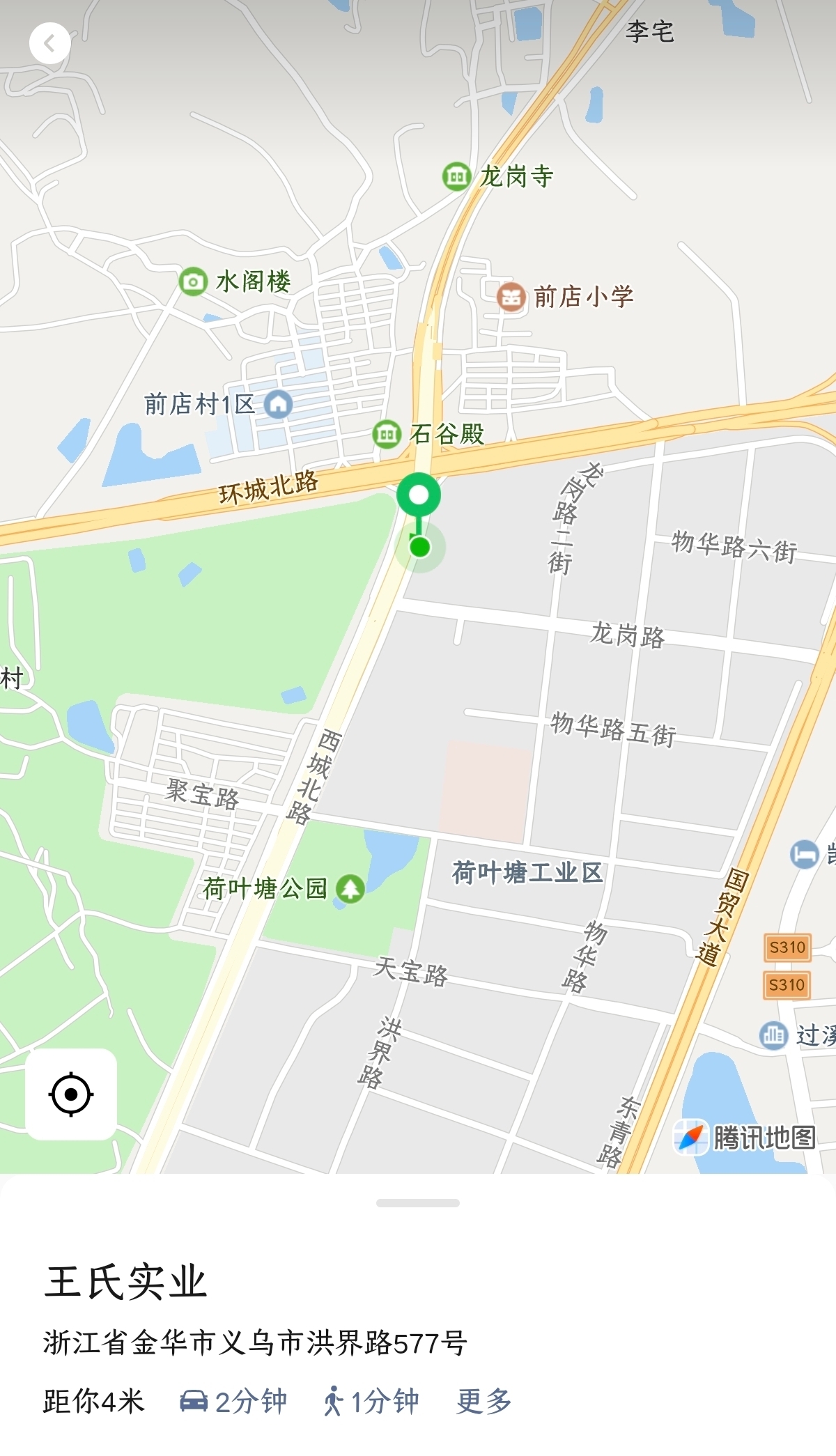Open 更多 for more options
This screenshot has height=1456, width=836.
point(484,1401)
